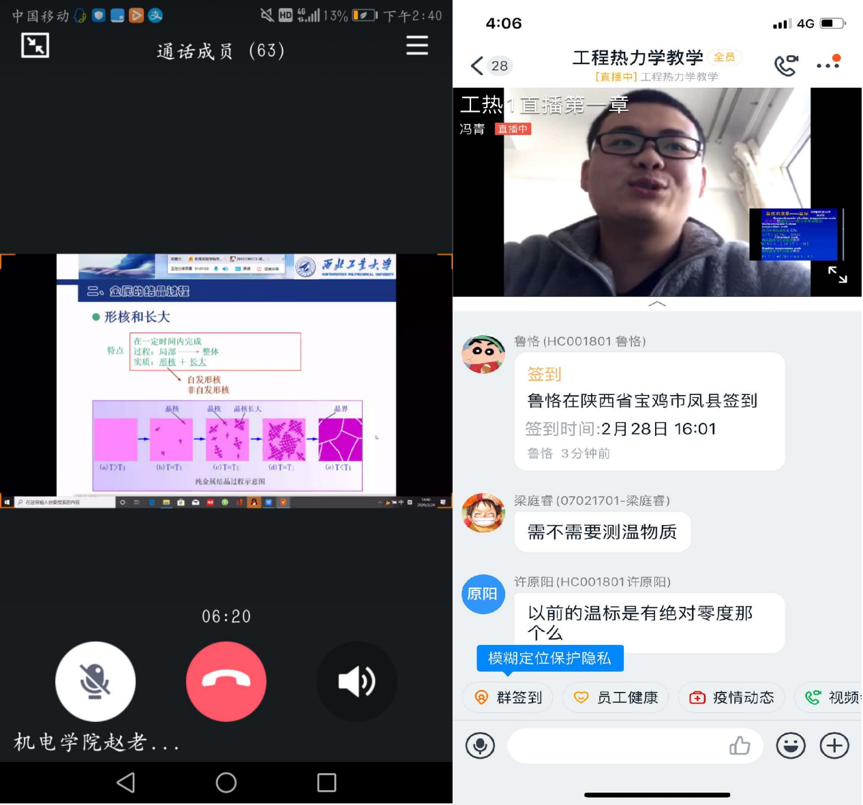Focus the chat message input field
This screenshot has height=805, width=863.
click(620, 745)
